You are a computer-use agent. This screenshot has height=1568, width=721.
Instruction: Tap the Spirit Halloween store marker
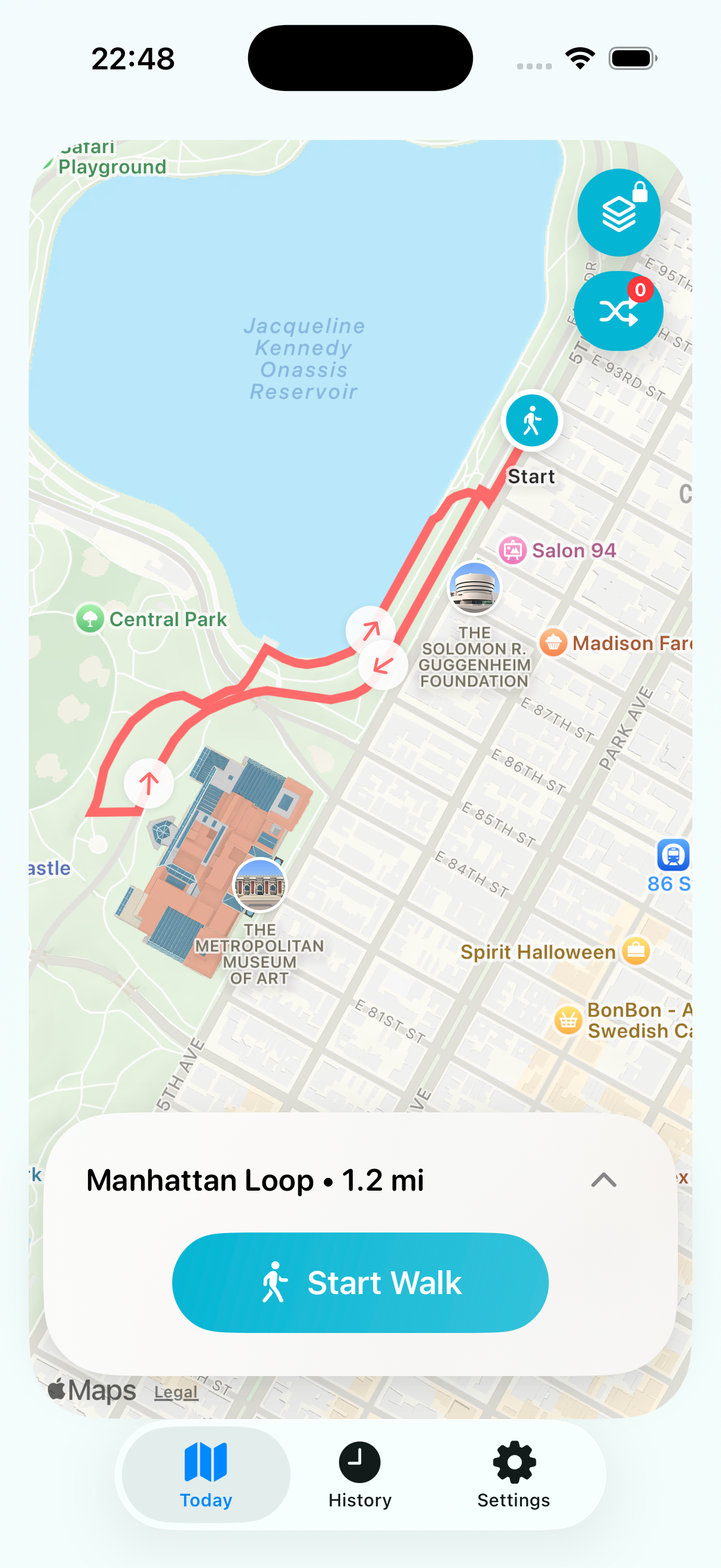coord(636,951)
